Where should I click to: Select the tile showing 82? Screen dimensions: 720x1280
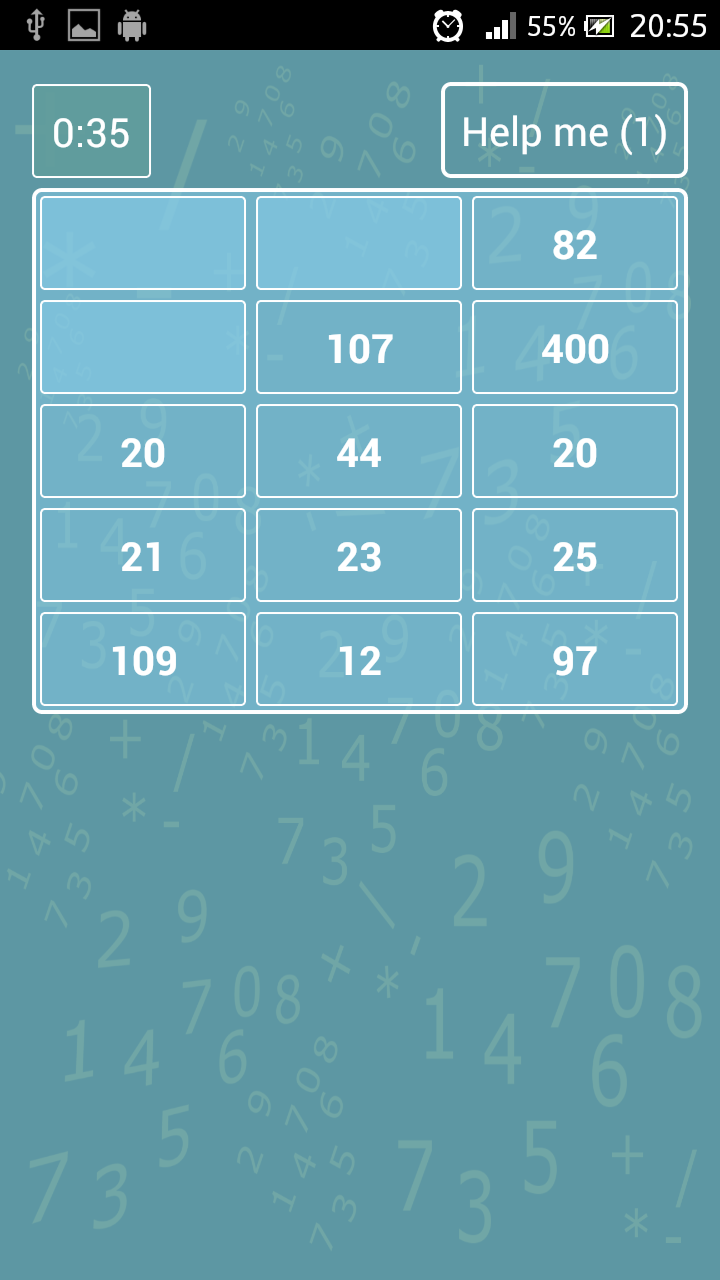tap(575, 243)
